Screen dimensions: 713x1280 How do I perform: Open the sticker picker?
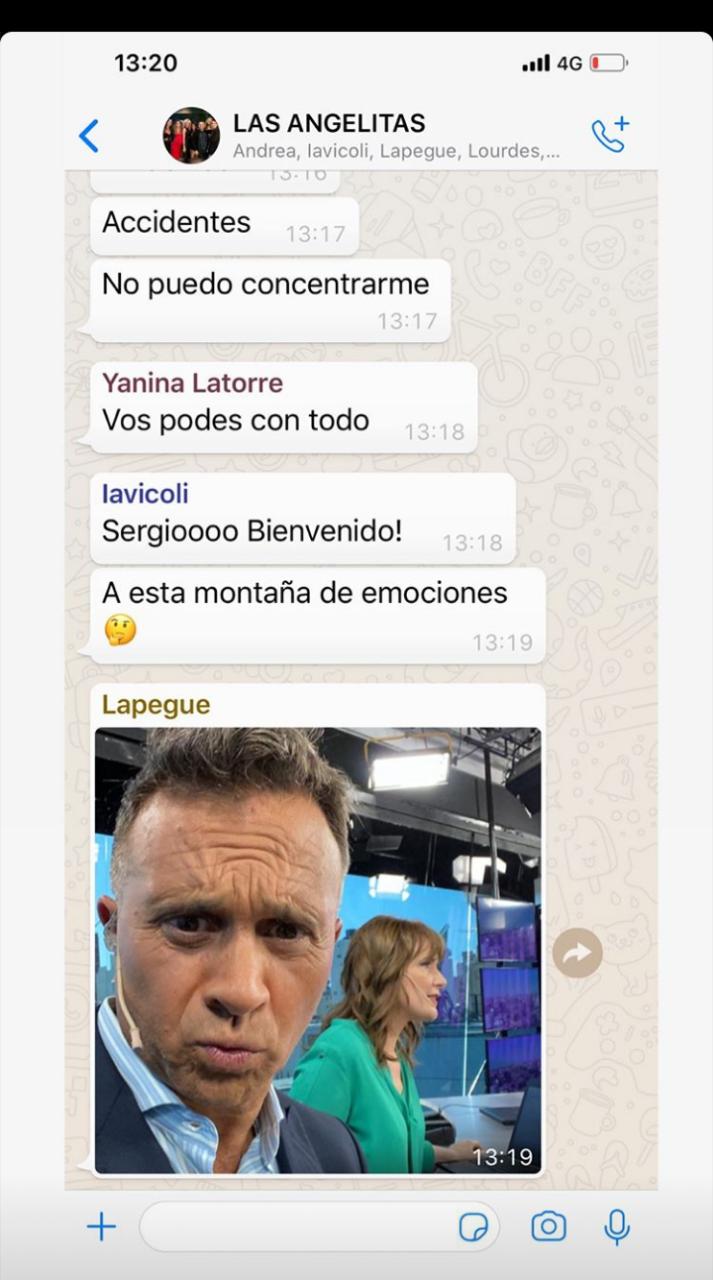(x=472, y=1227)
